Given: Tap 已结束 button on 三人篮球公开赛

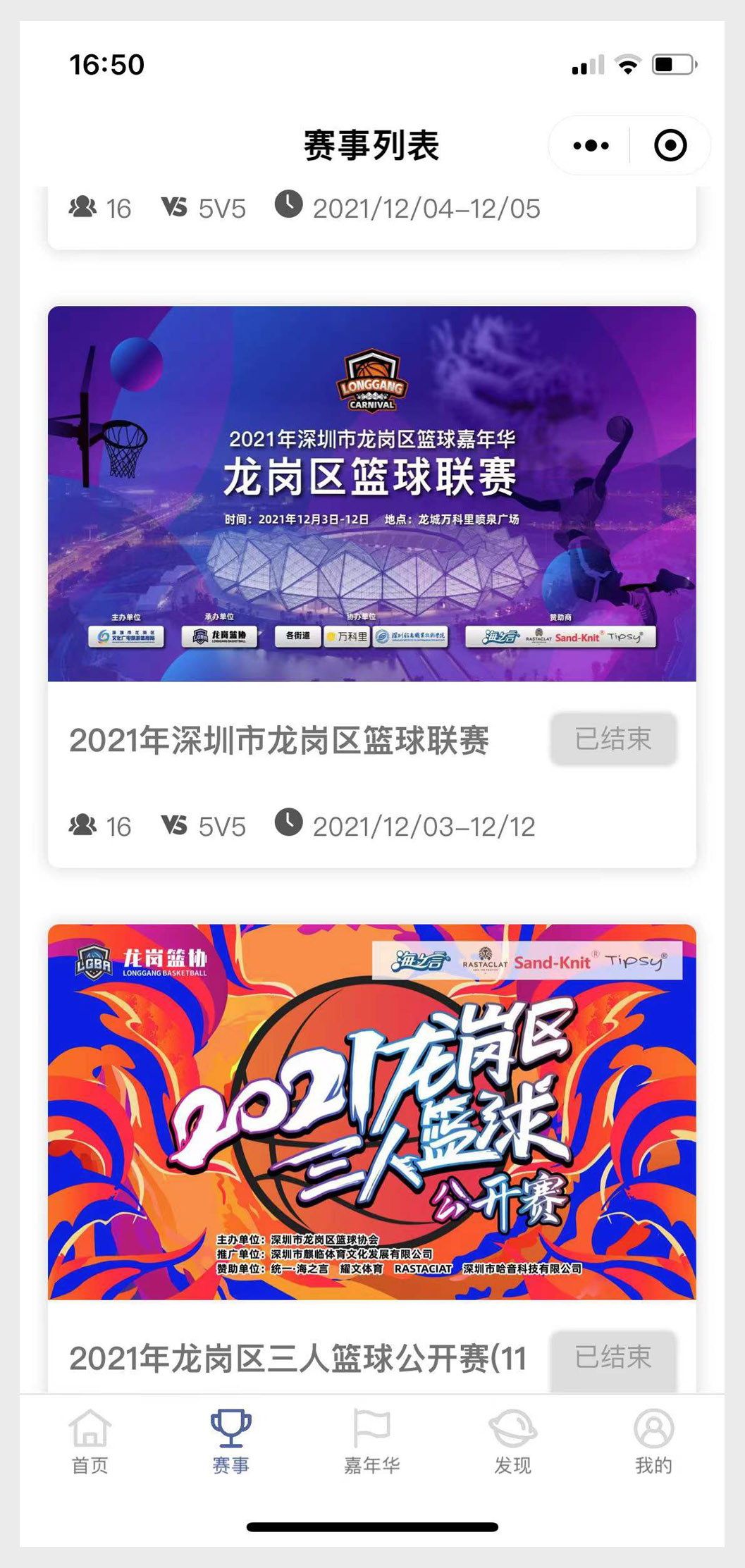Looking at the screenshot, I should pos(613,1358).
